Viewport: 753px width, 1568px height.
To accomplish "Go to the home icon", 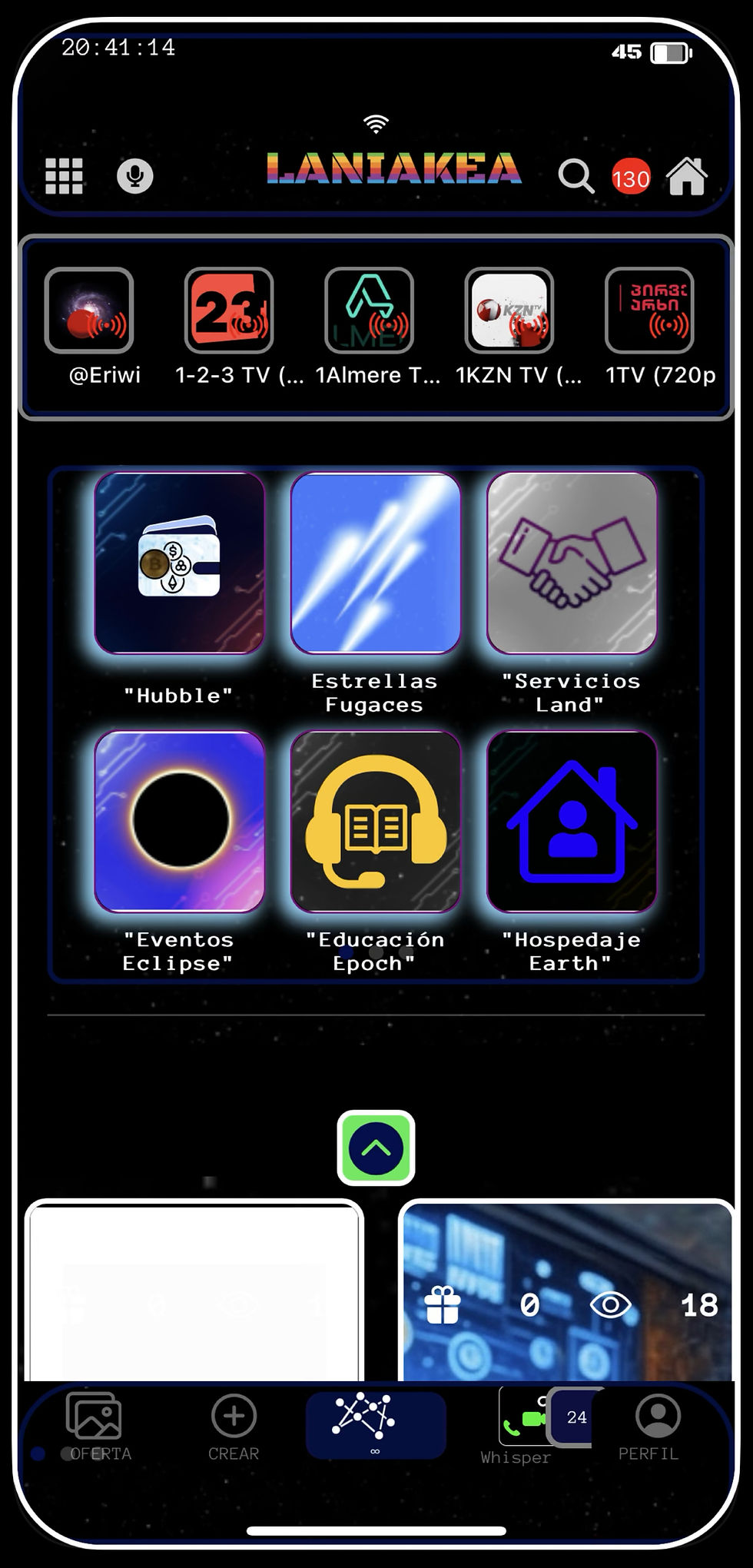I will tap(687, 176).
